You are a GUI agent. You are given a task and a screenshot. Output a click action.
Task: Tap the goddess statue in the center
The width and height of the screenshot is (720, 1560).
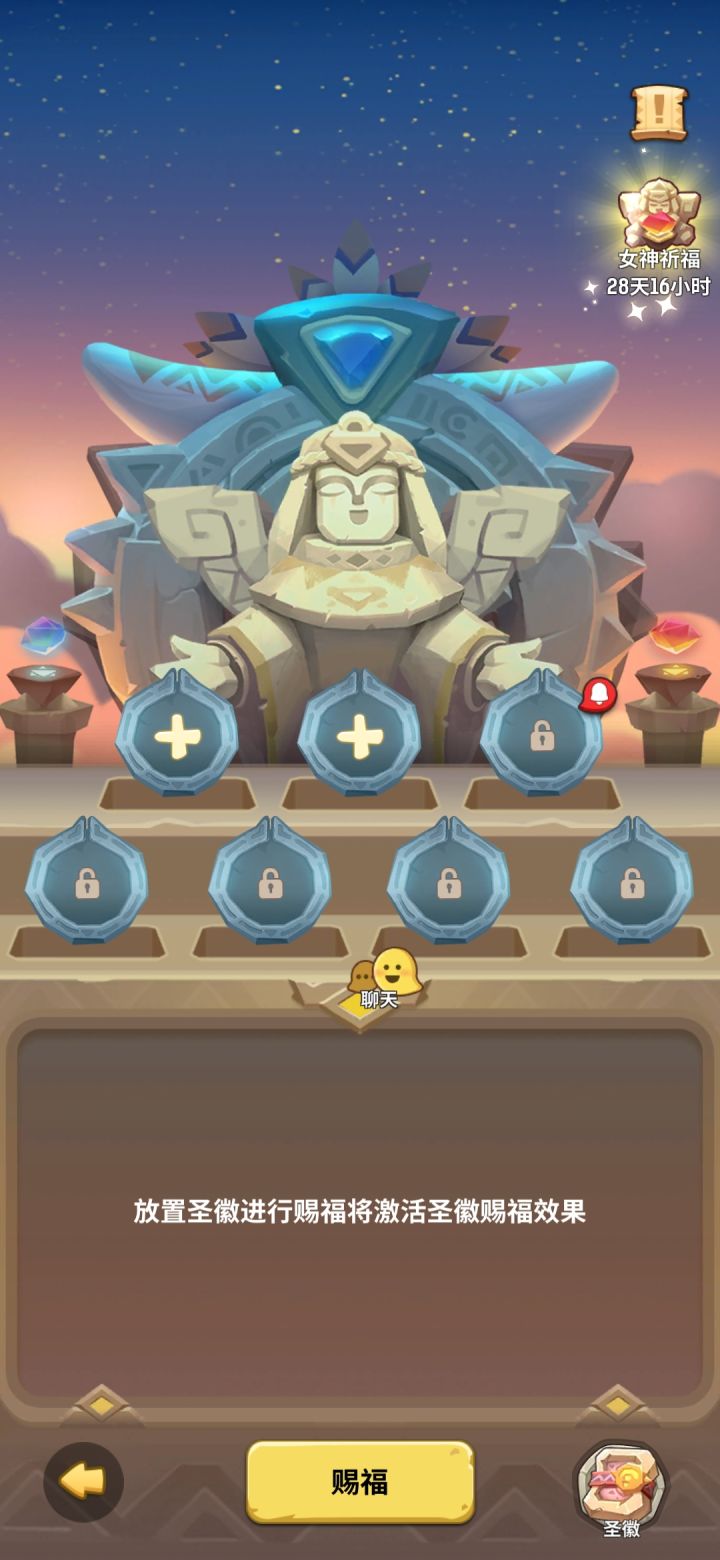(360, 530)
